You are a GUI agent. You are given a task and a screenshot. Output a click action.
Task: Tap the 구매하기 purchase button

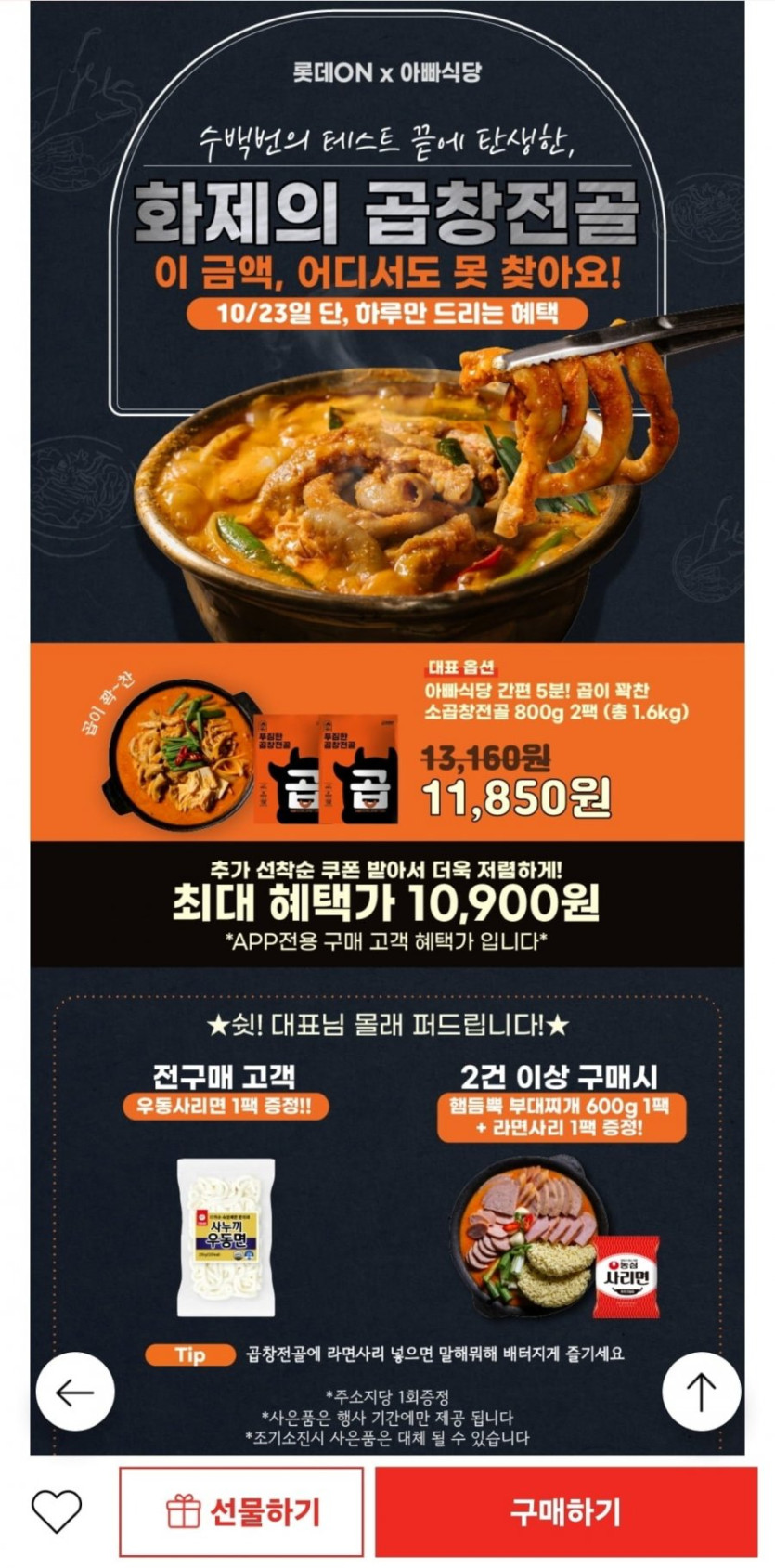(x=565, y=1511)
